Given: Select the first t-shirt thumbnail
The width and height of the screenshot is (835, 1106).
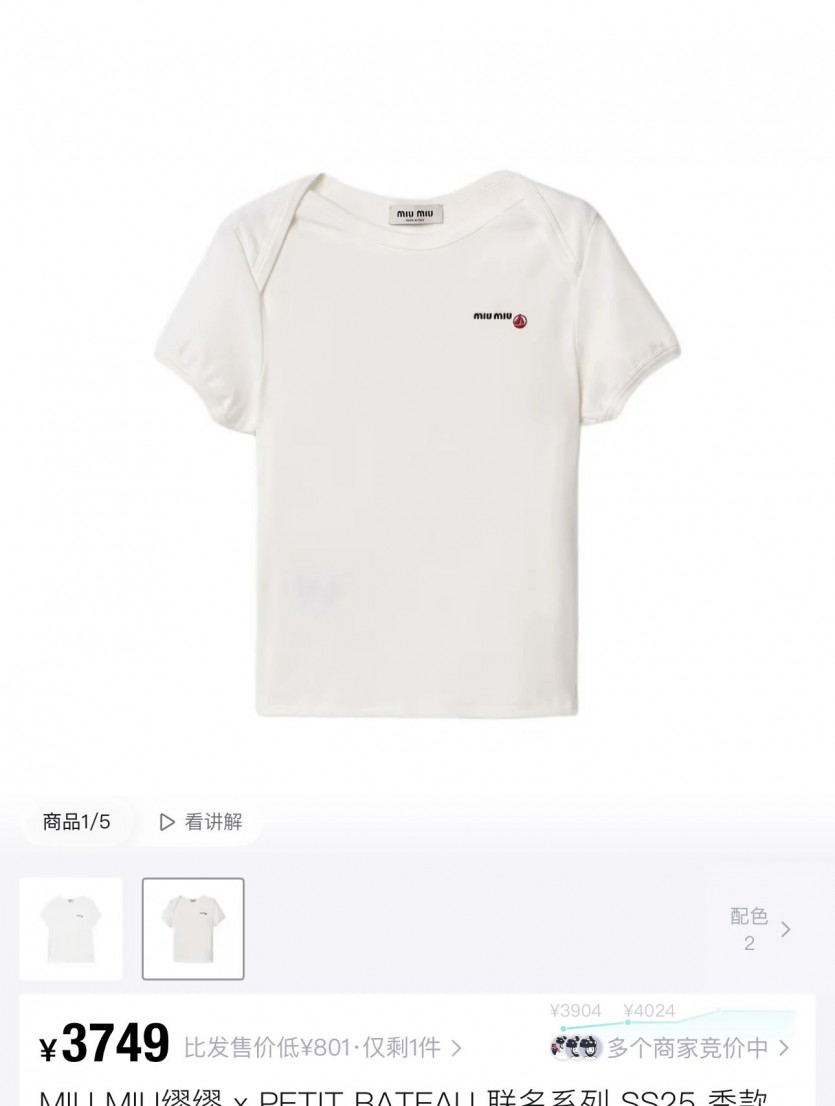Looking at the screenshot, I should pos(71,928).
